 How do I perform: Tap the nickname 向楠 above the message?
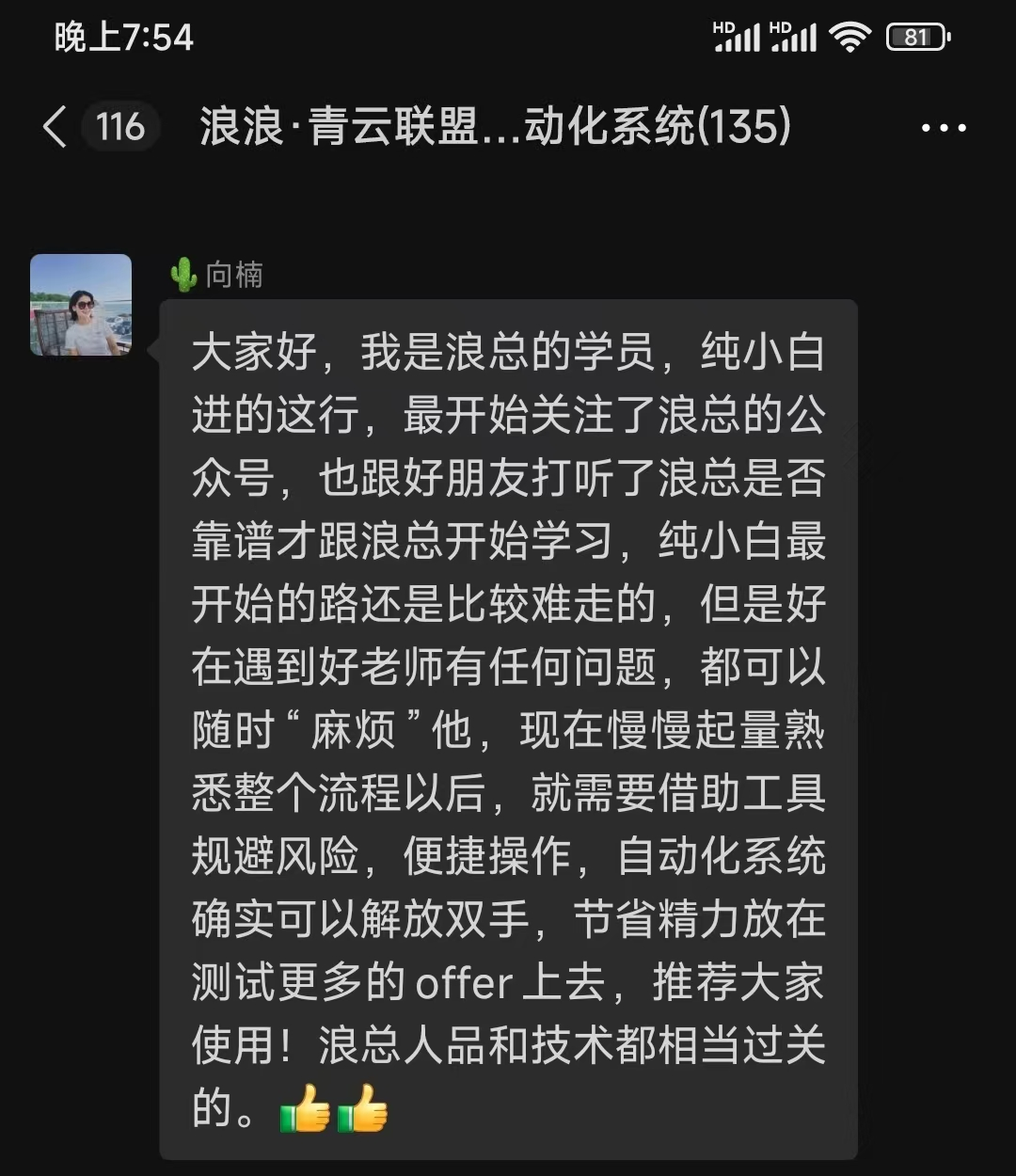click(233, 275)
